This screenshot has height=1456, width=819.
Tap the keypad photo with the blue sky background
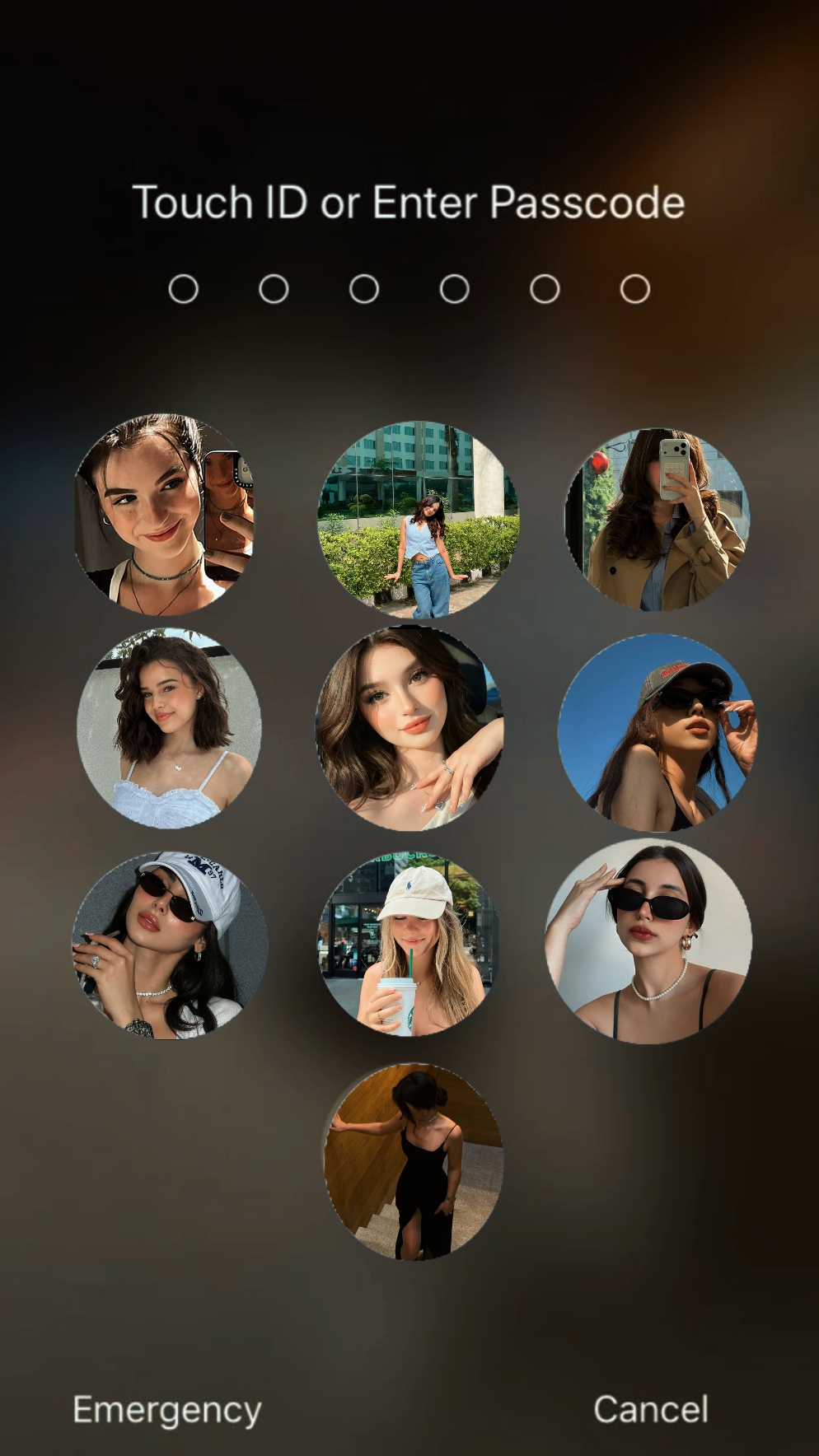pyautogui.click(x=658, y=732)
